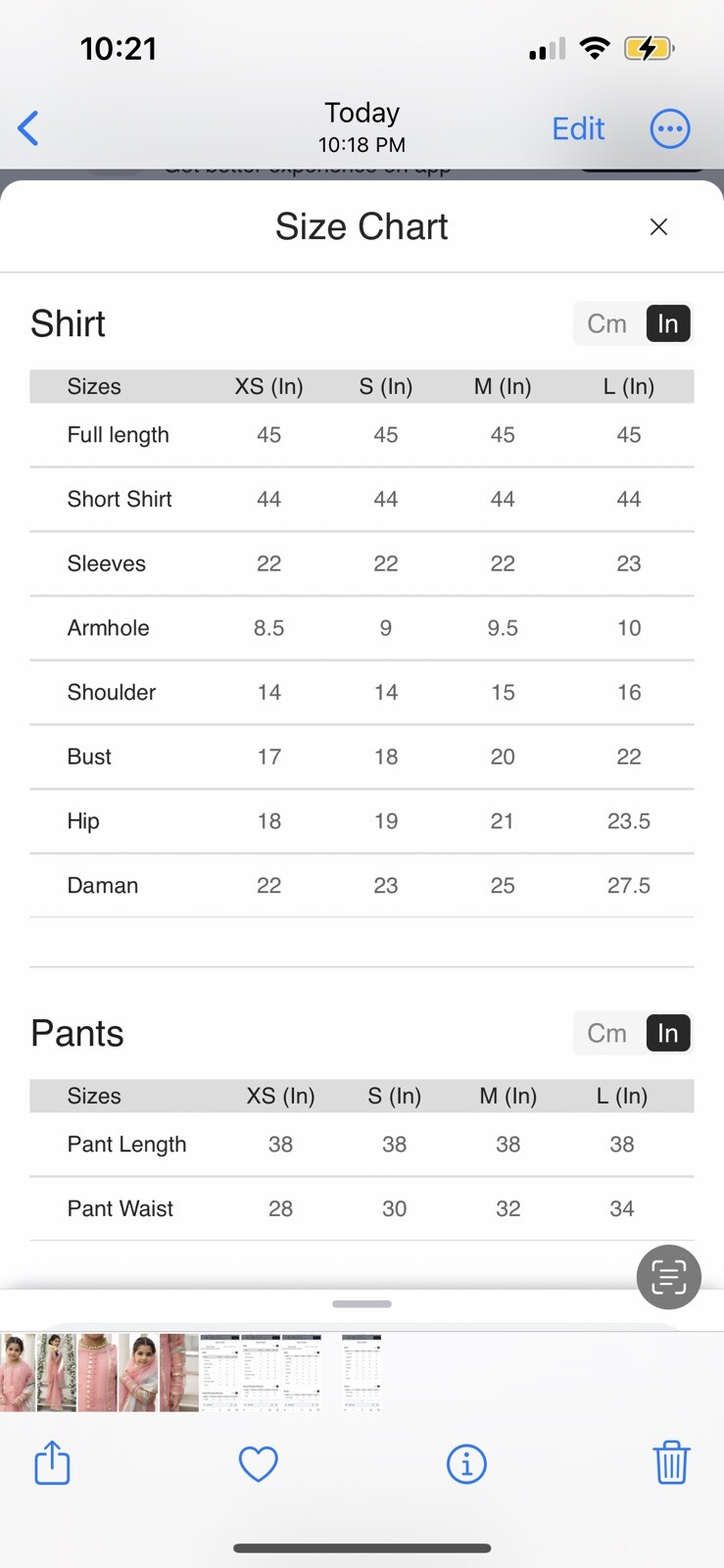724x1568 pixels.
Task: Open the more options ellipsis menu
Action: [x=670, y=128]
